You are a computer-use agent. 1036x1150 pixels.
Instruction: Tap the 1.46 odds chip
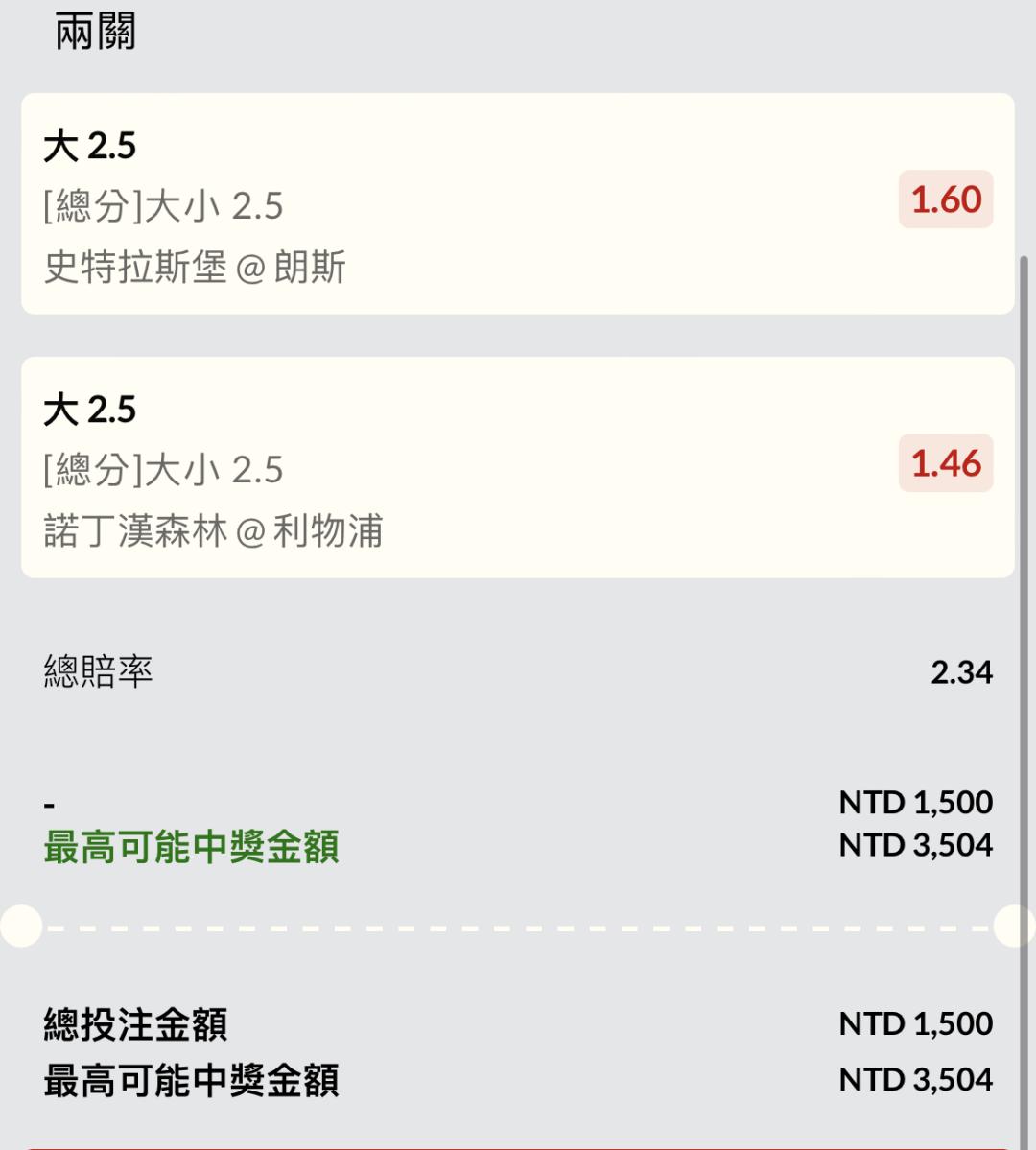click(946, 463)
